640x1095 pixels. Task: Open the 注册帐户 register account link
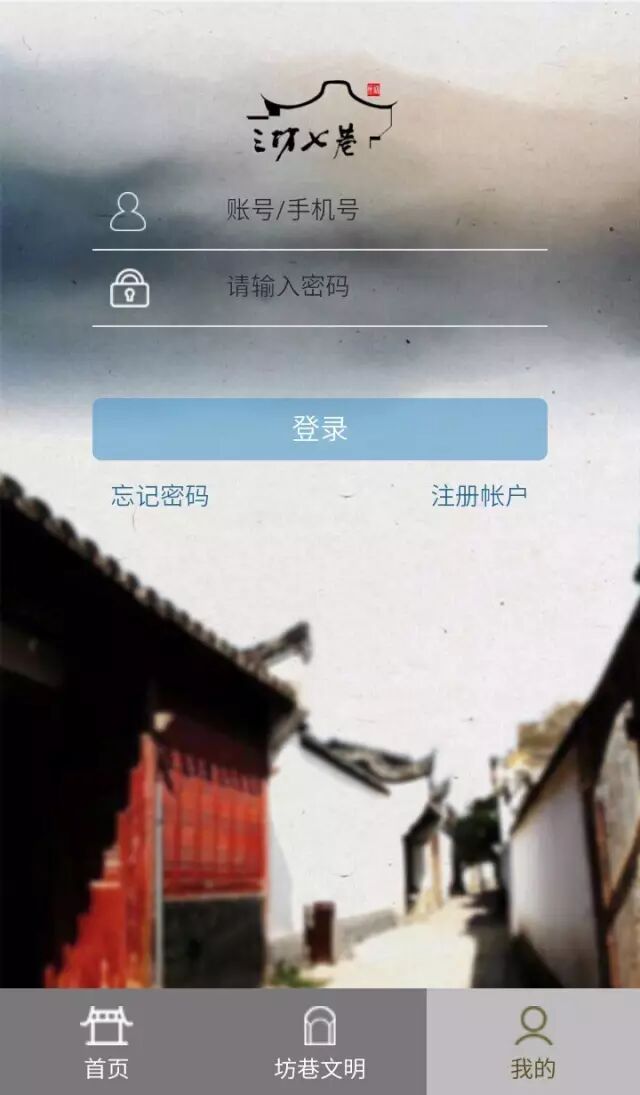click(x=479, y=496)
